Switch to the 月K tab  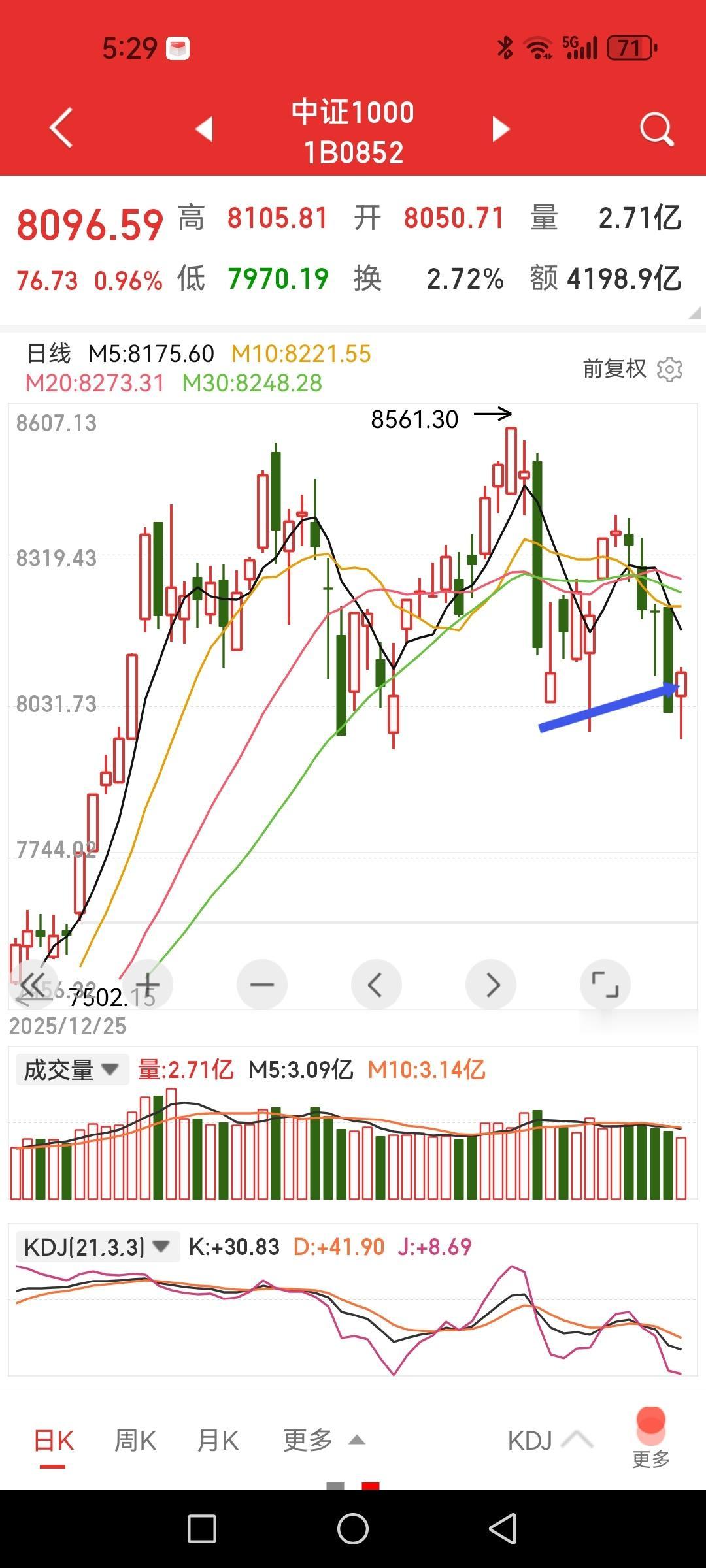218,1440
